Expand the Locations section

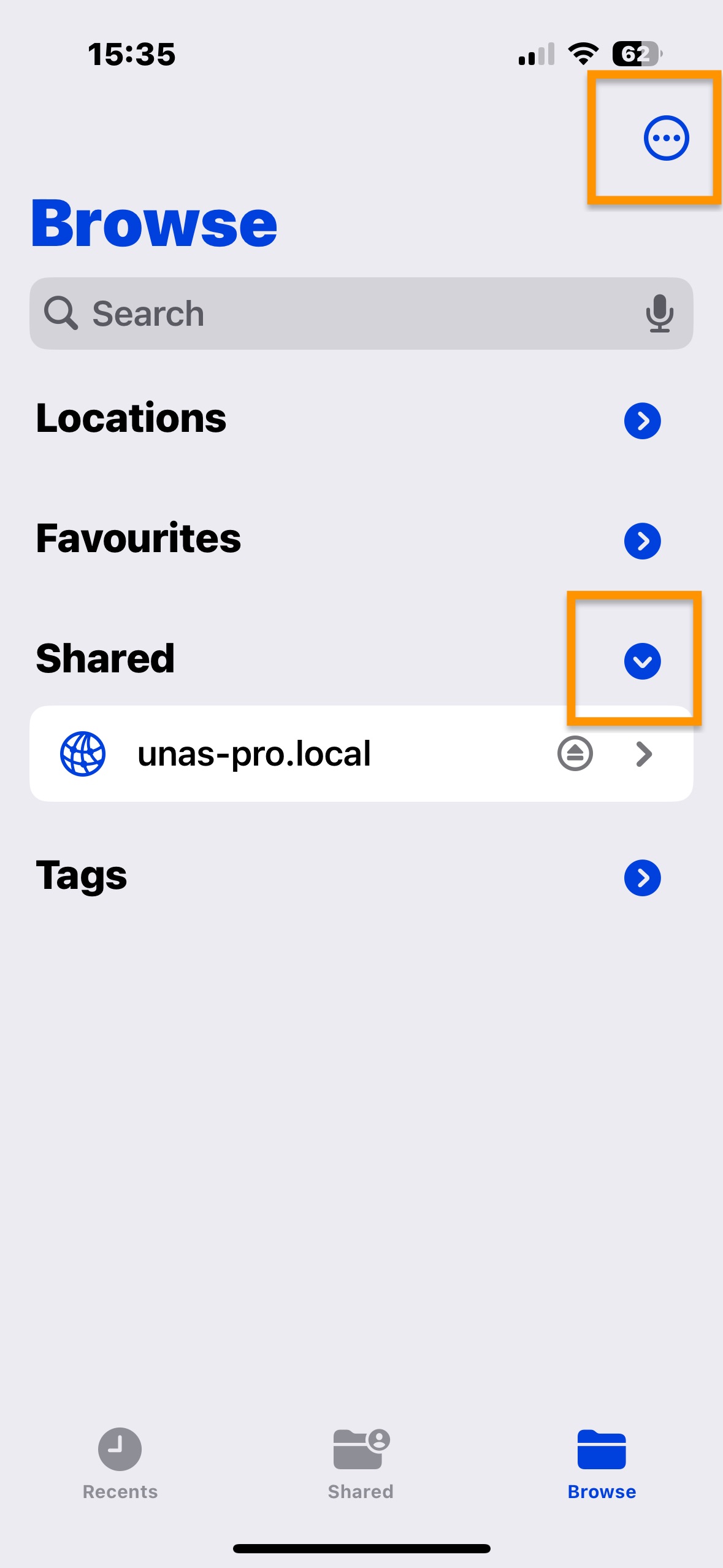click(x=642, y=421)
